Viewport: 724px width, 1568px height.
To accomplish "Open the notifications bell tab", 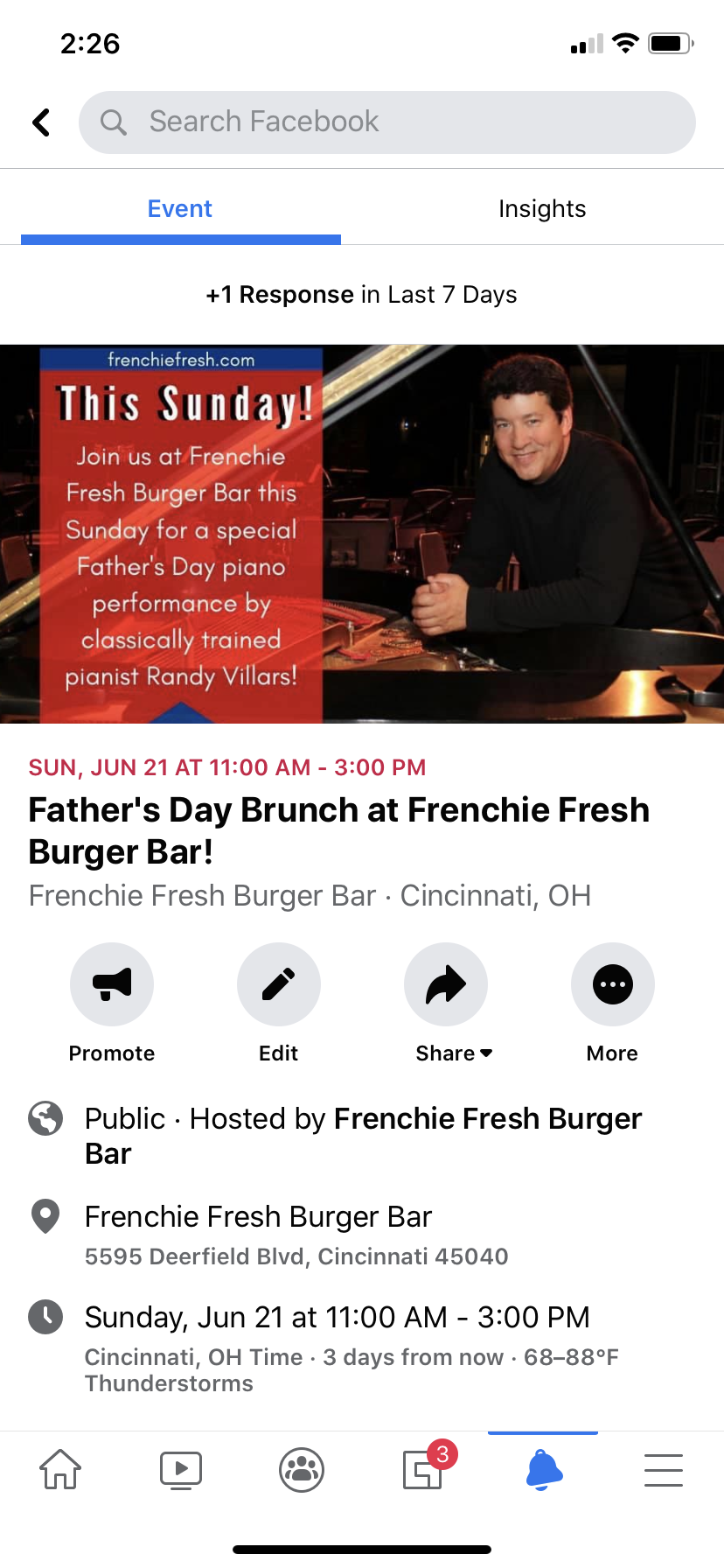I will tap(544, 1469).
